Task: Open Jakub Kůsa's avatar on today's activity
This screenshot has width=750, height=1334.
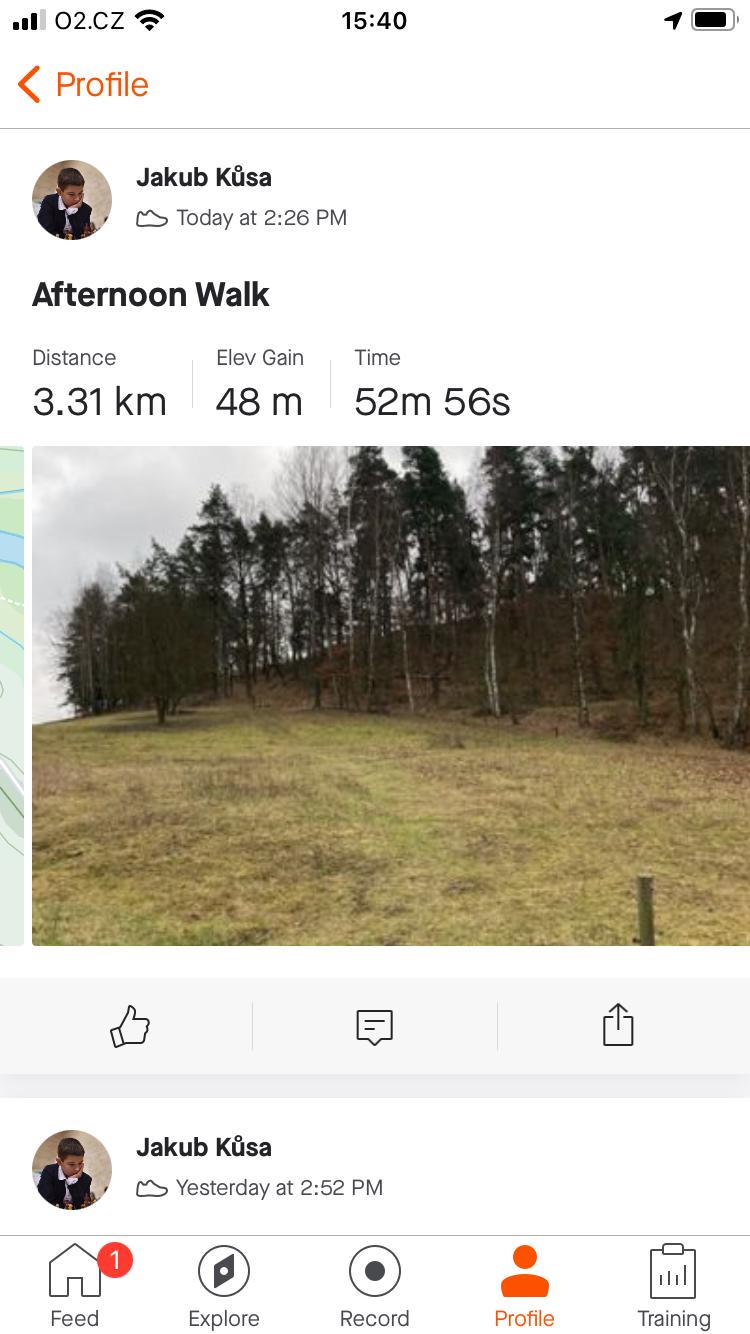Action: coord(72,200)
